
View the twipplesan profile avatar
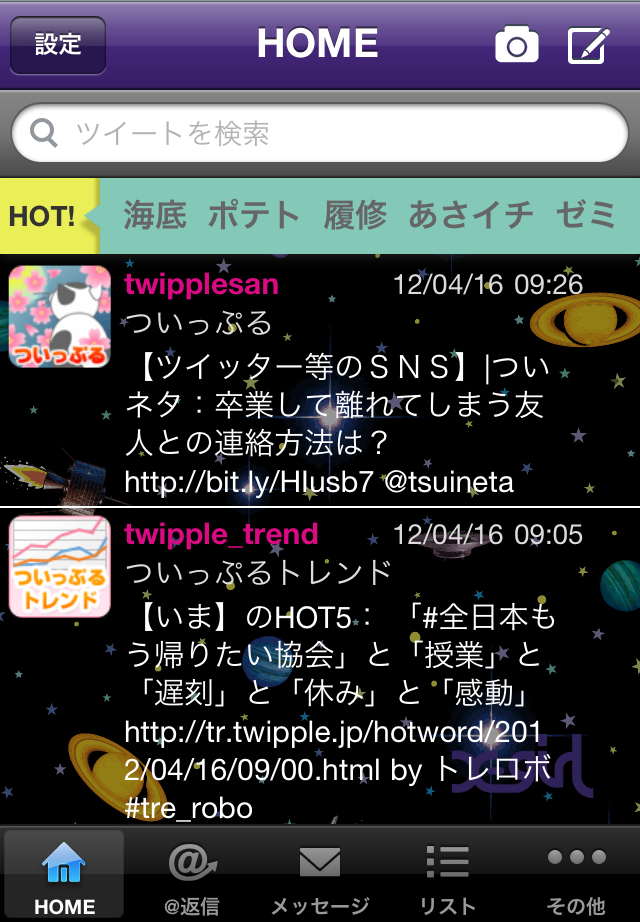click(x=60, y=317)
